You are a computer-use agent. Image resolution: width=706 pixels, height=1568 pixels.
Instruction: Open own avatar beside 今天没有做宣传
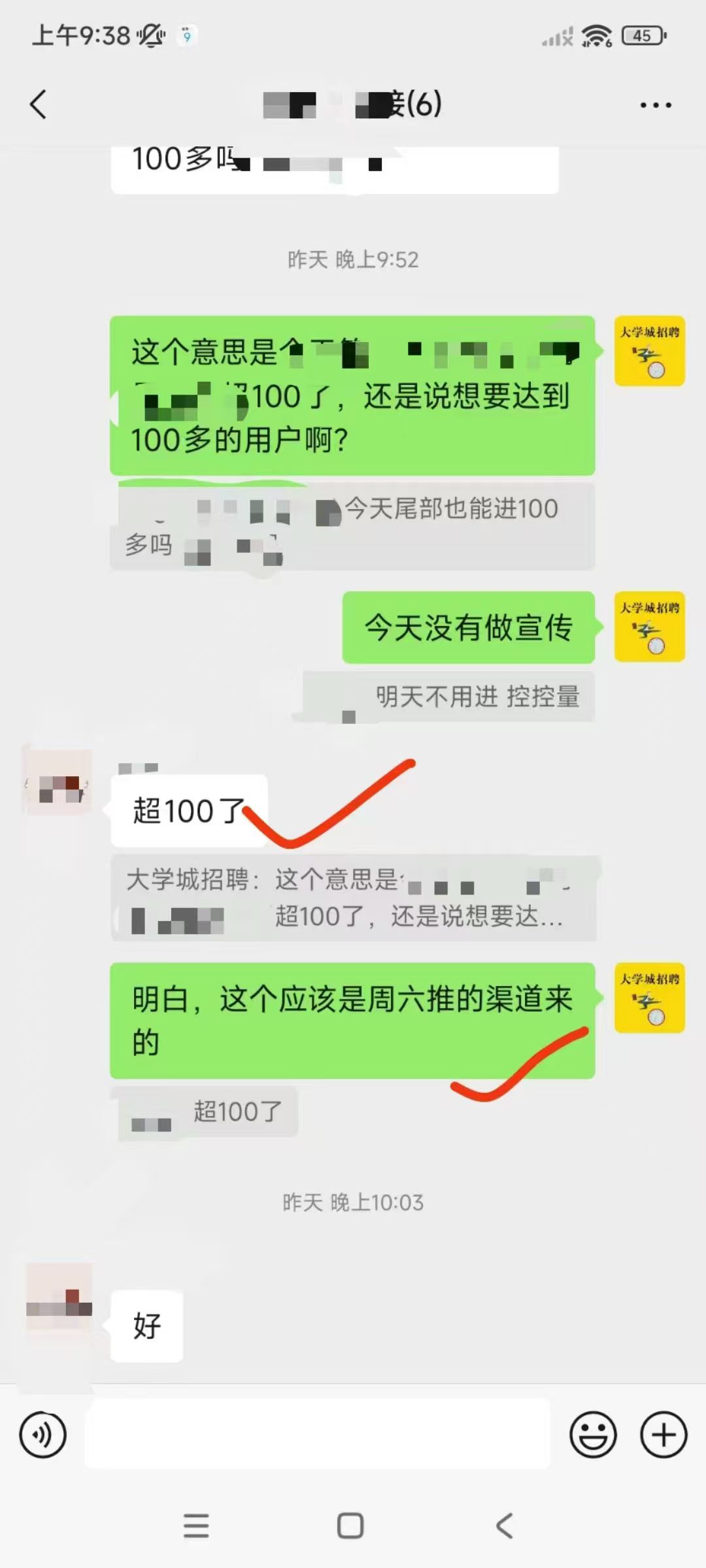coord(649,627)
